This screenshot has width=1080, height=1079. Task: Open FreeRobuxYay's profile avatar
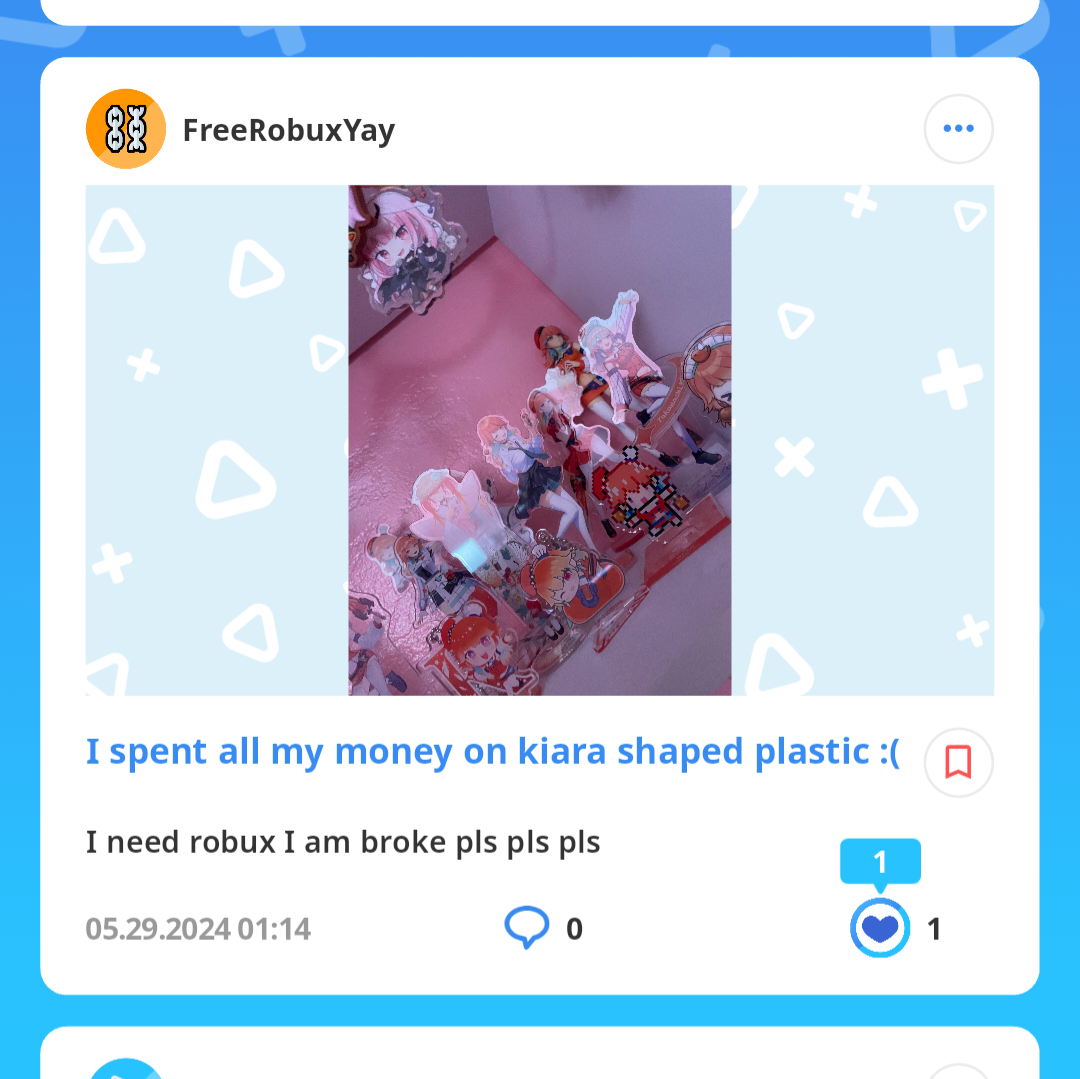coord(125,129)
